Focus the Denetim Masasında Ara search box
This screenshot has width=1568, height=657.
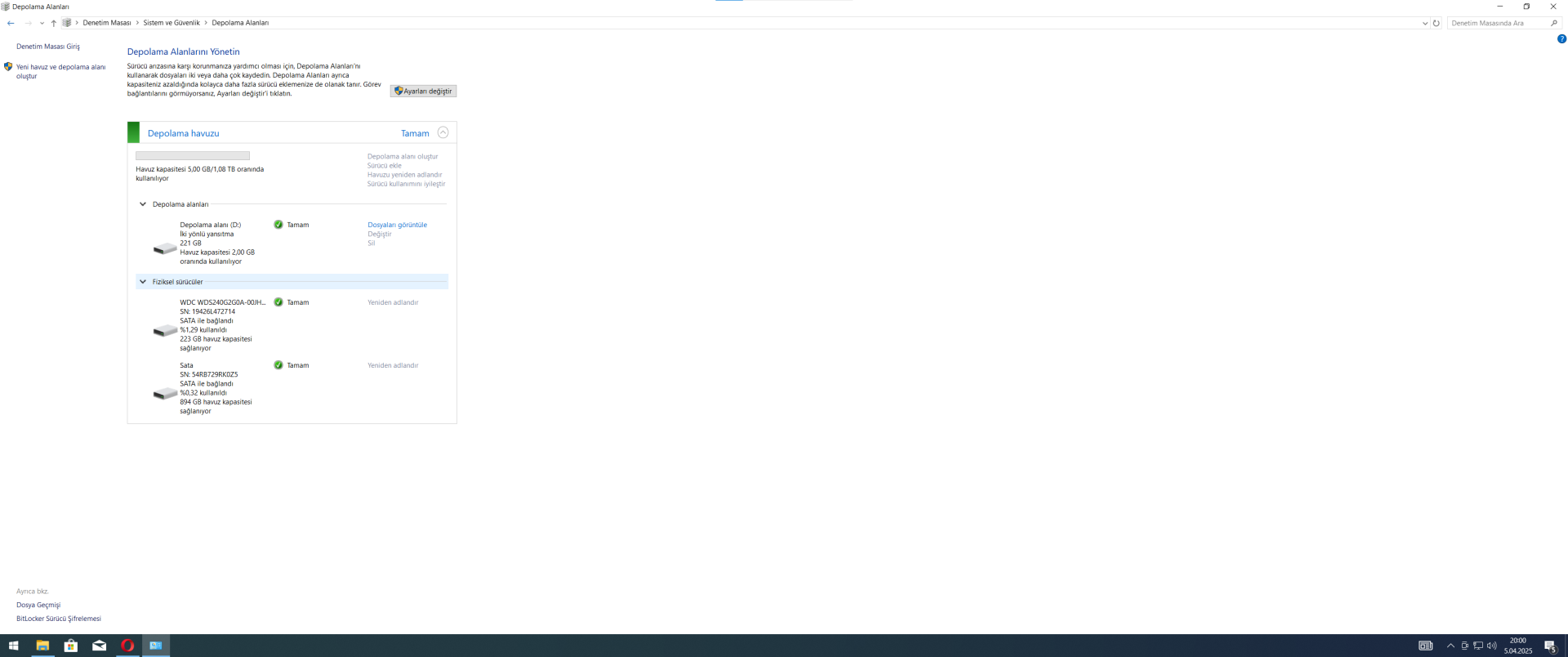click(x=1498, y=23)
